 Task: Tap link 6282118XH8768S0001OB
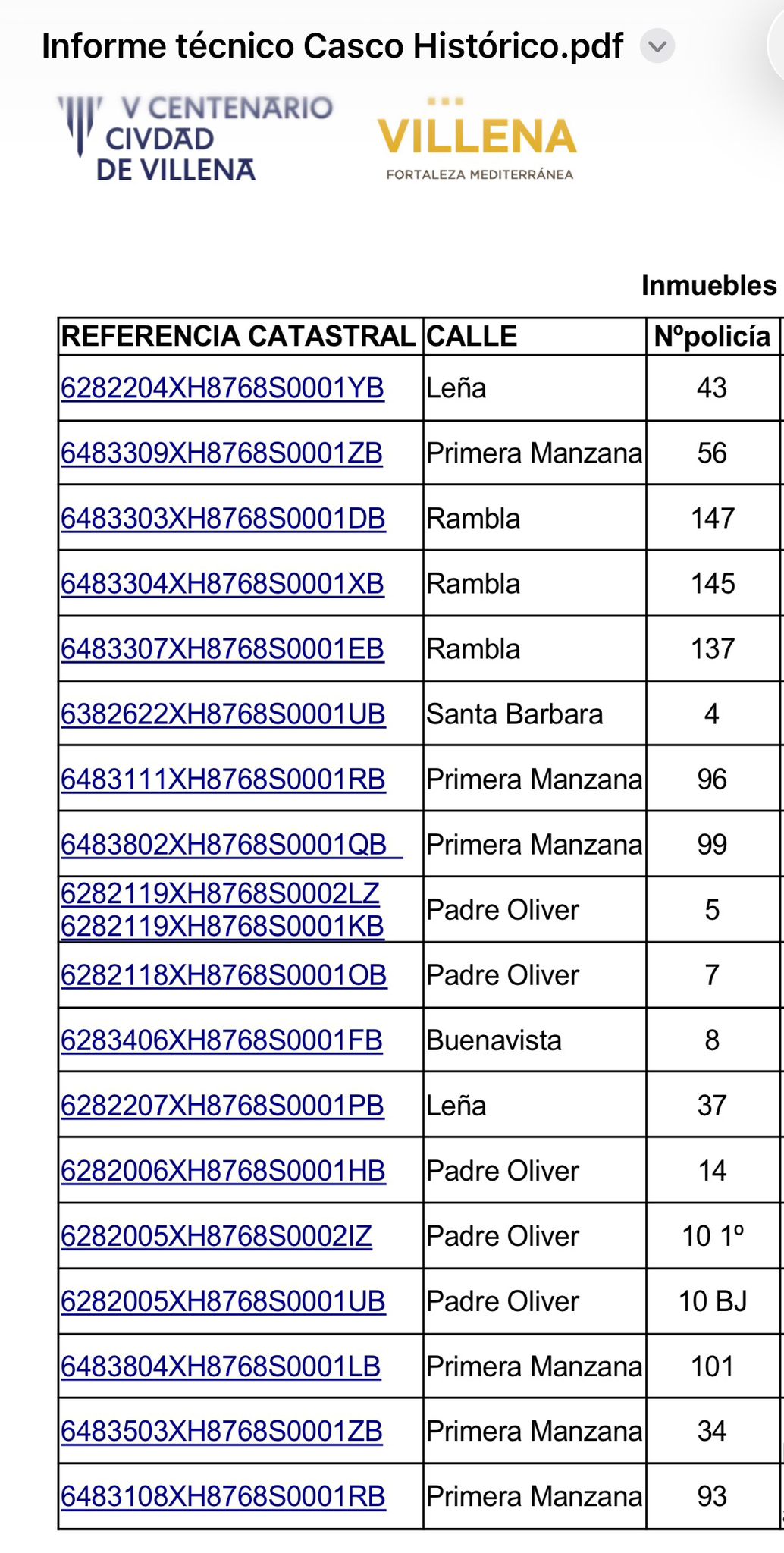pyautogui.click(x=224, y=975)
